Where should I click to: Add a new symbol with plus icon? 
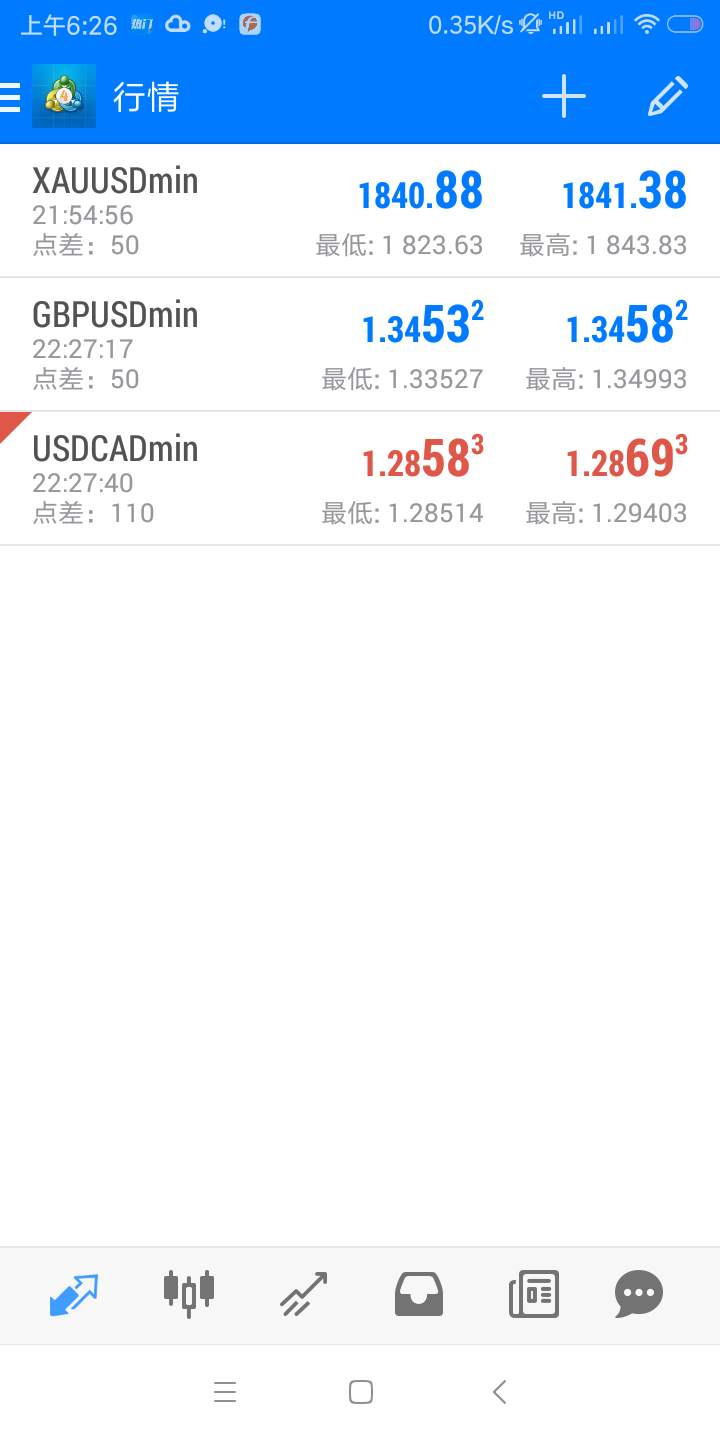click(564, 96)
